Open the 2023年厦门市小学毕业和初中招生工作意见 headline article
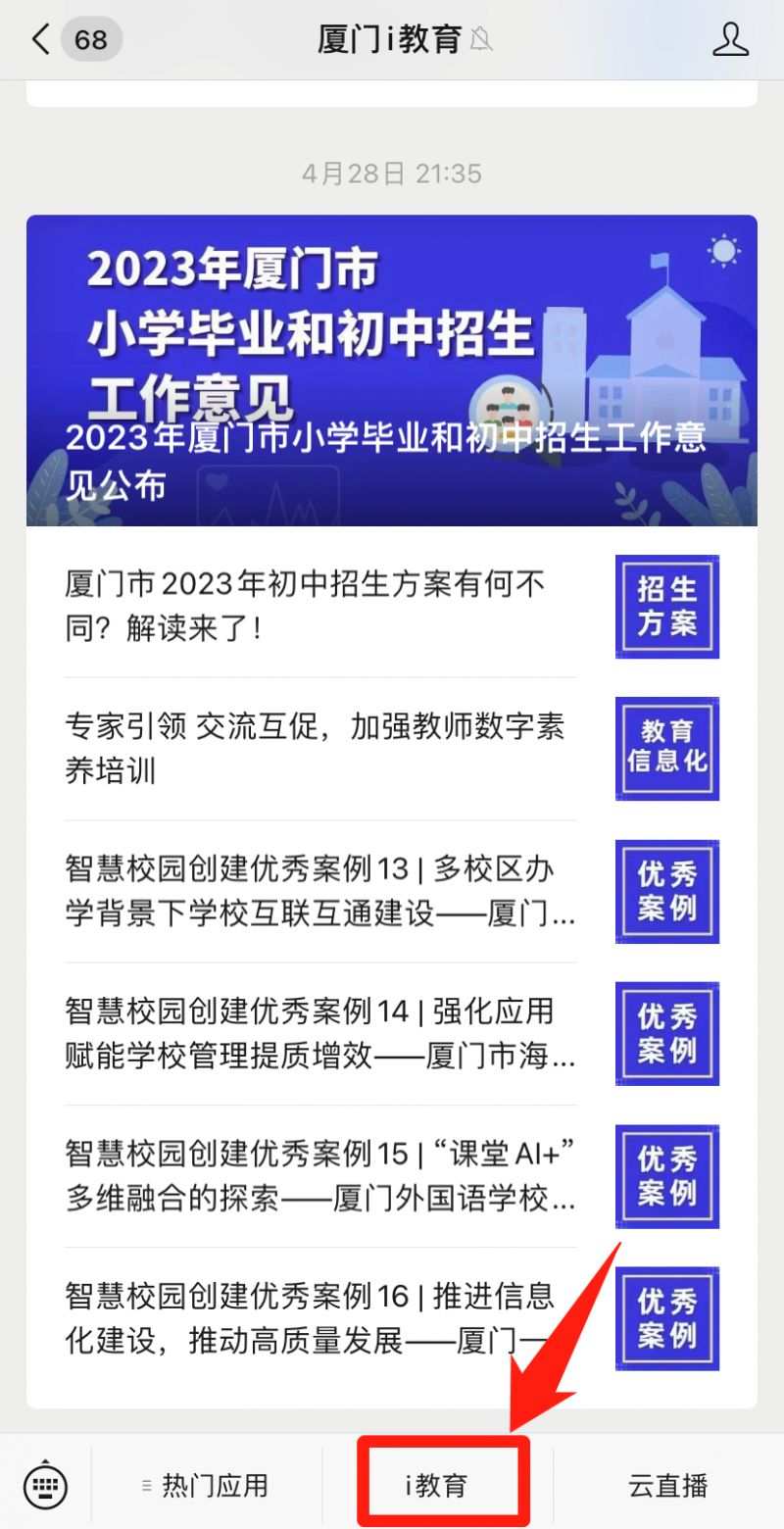784x1529 pixels. tap(392, 370)
